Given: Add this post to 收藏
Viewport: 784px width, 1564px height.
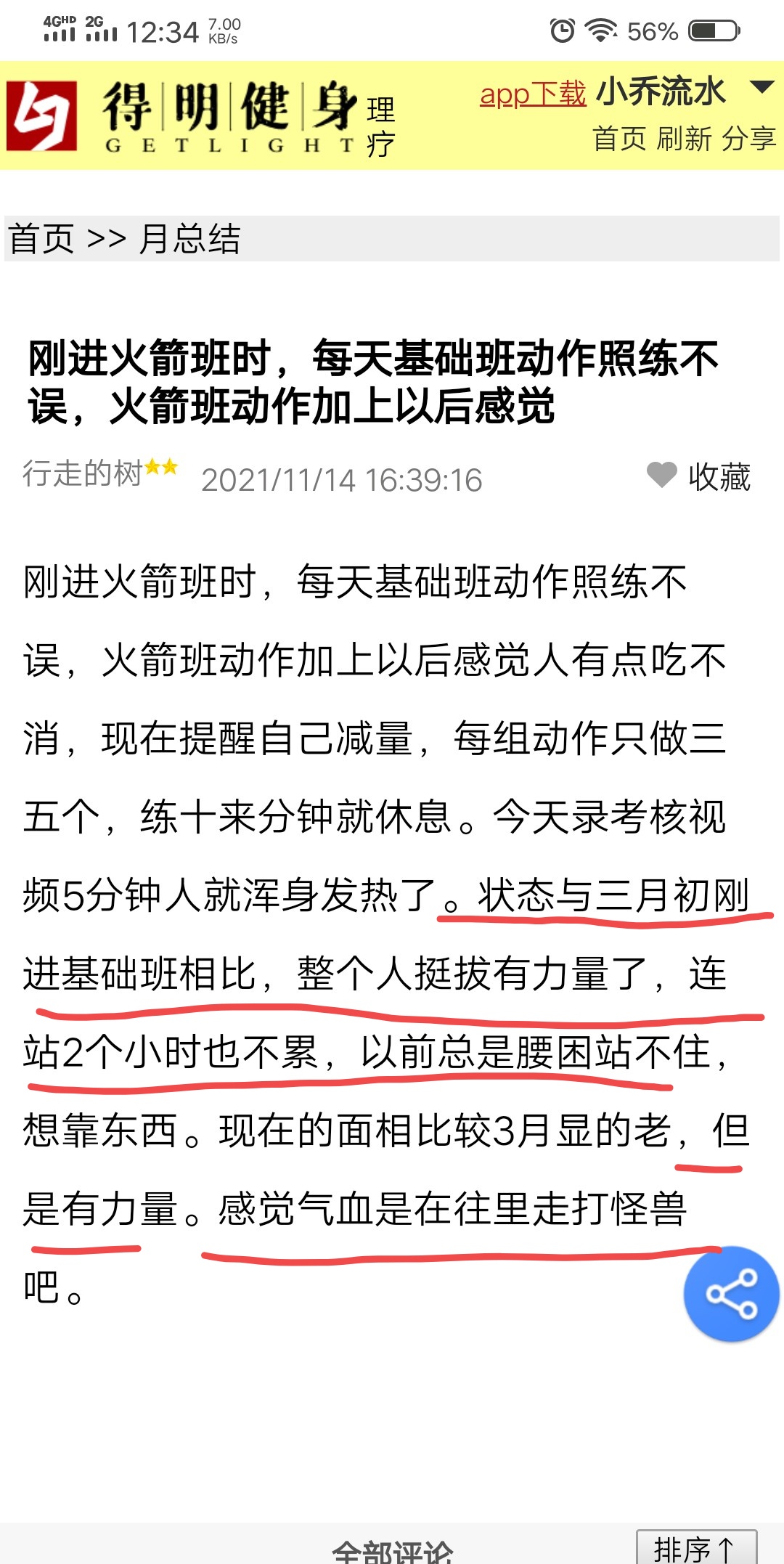Looking at the screenshot, I should pyautogui.click(x=699, y=477).
